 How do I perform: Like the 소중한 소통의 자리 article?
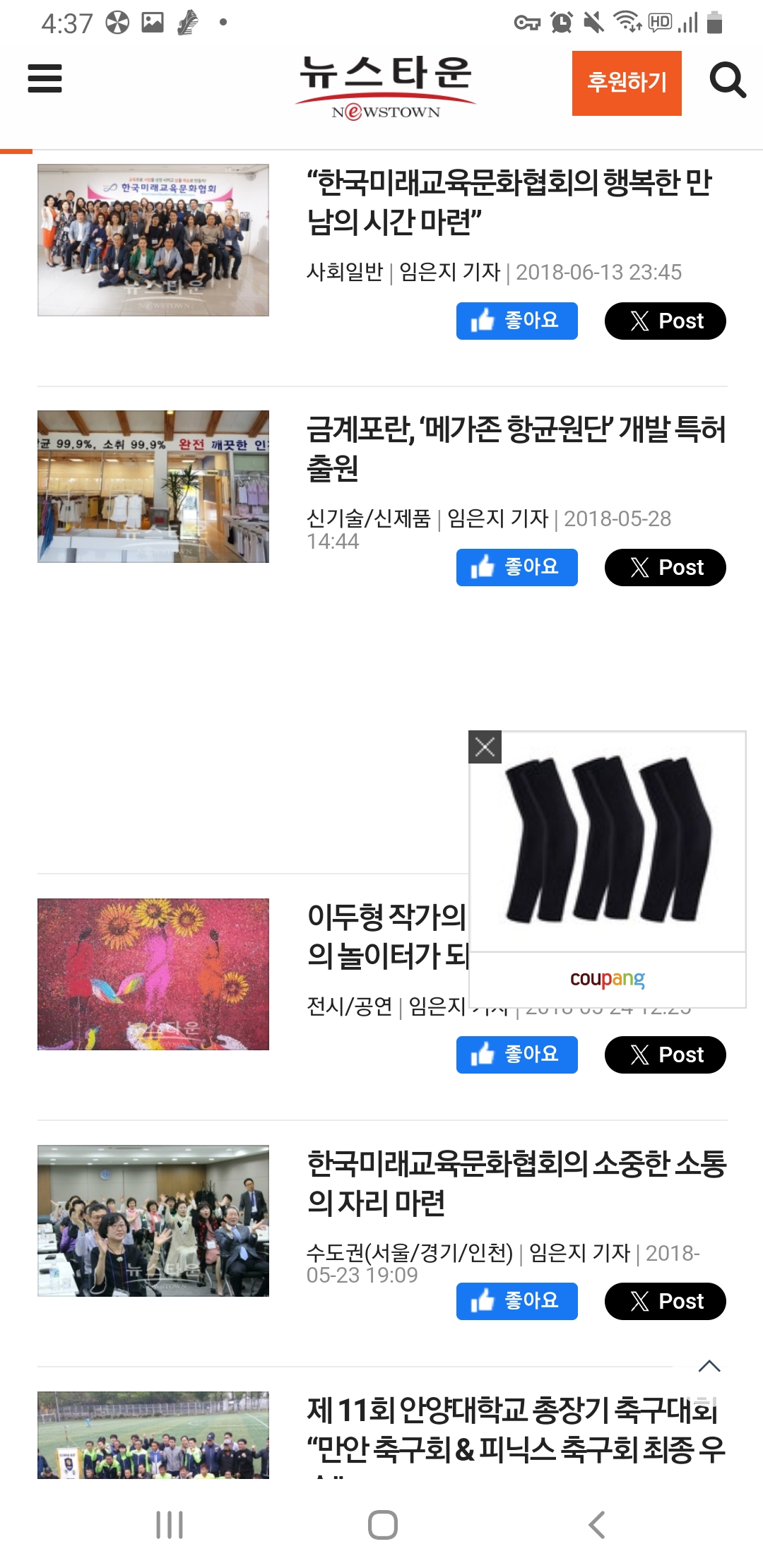[x=516, y=1301]
